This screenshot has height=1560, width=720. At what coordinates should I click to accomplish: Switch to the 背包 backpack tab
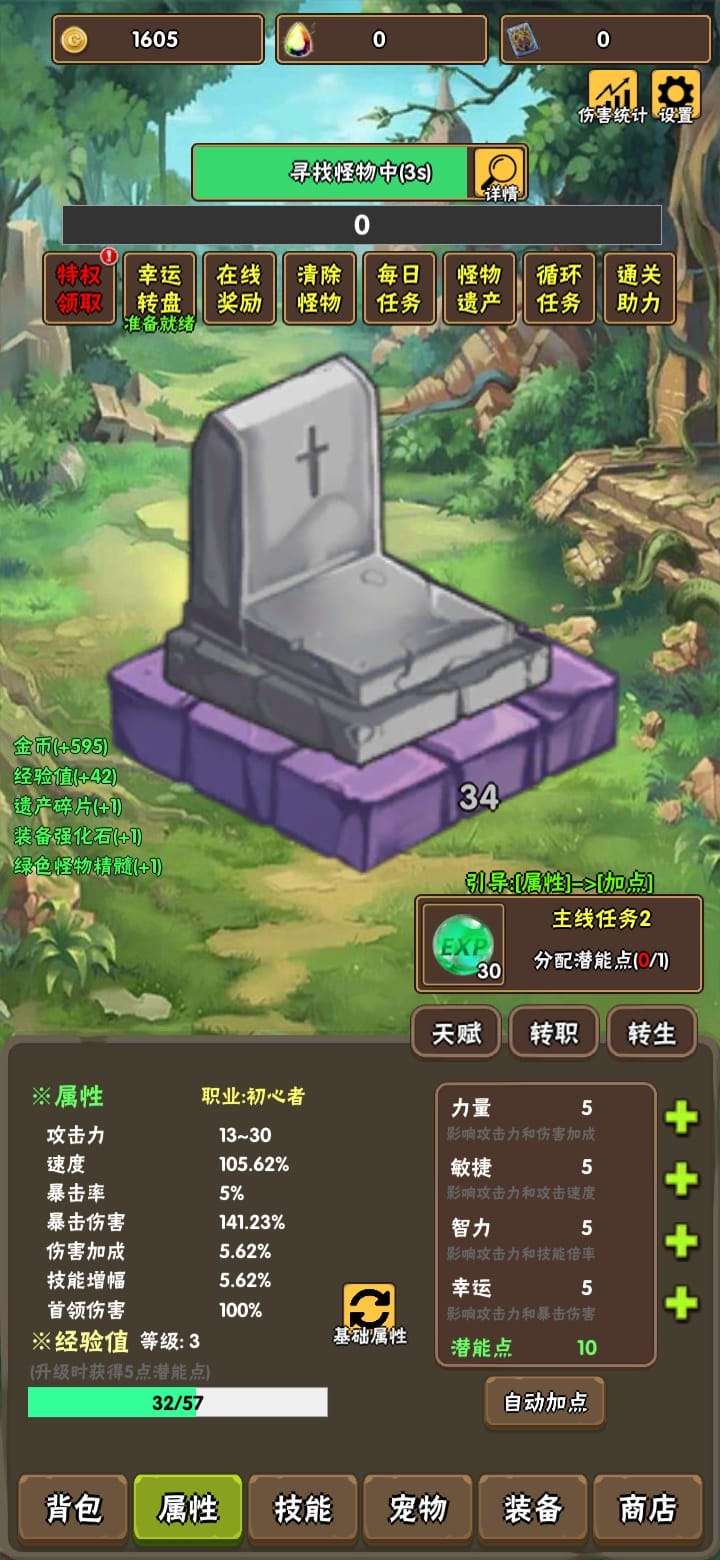point(74,1508)
